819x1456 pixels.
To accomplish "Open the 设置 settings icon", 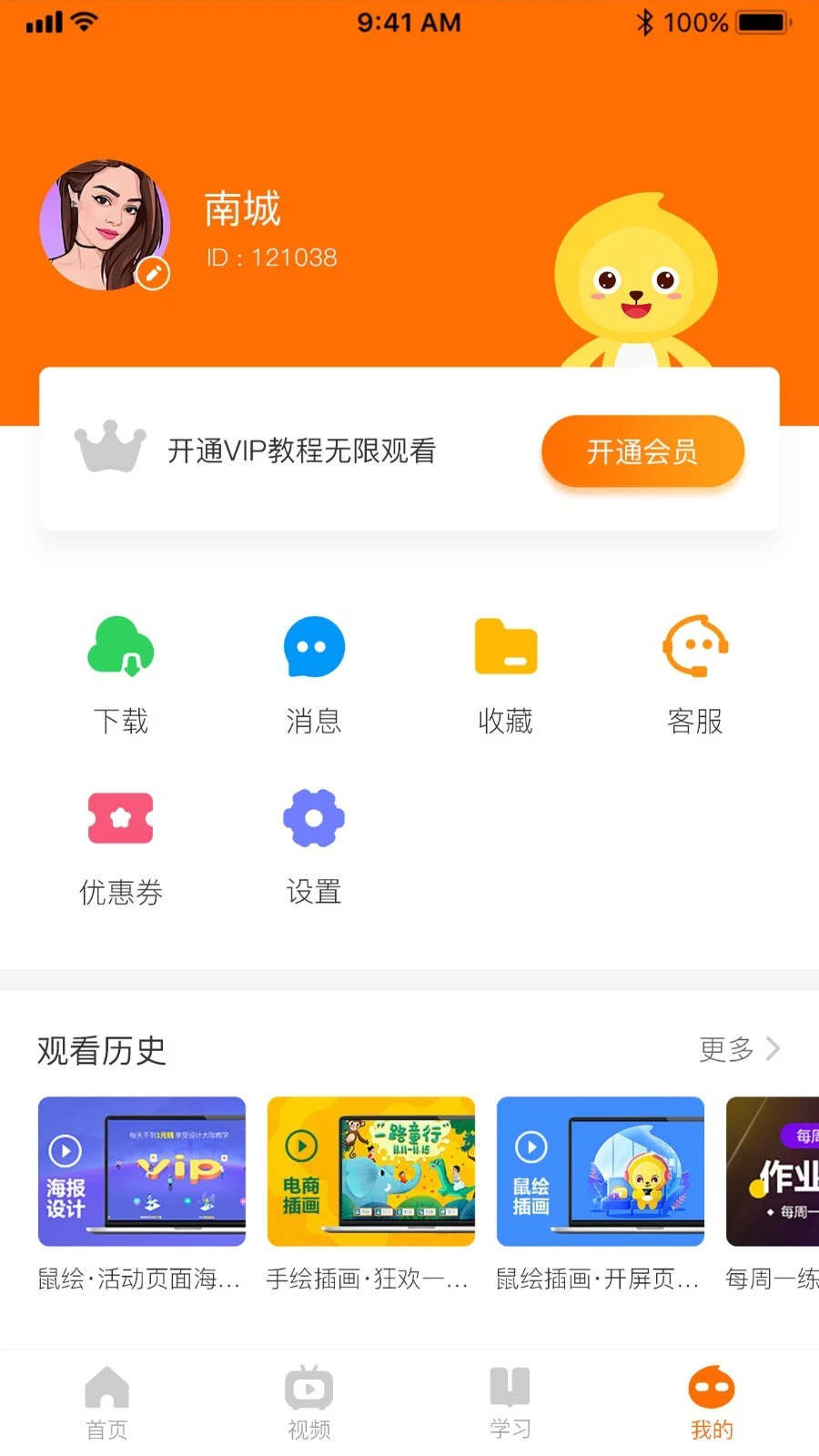I will tap(313, 839).
